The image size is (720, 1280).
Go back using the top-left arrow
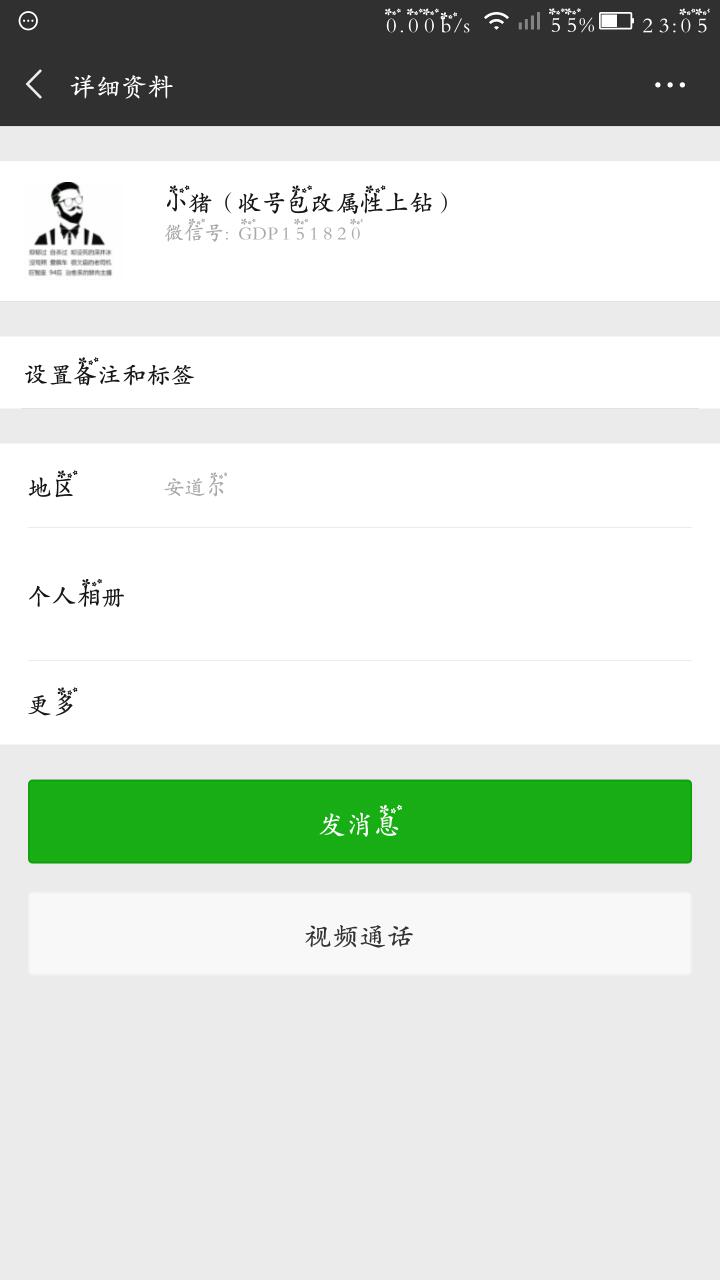click(34, 85)
